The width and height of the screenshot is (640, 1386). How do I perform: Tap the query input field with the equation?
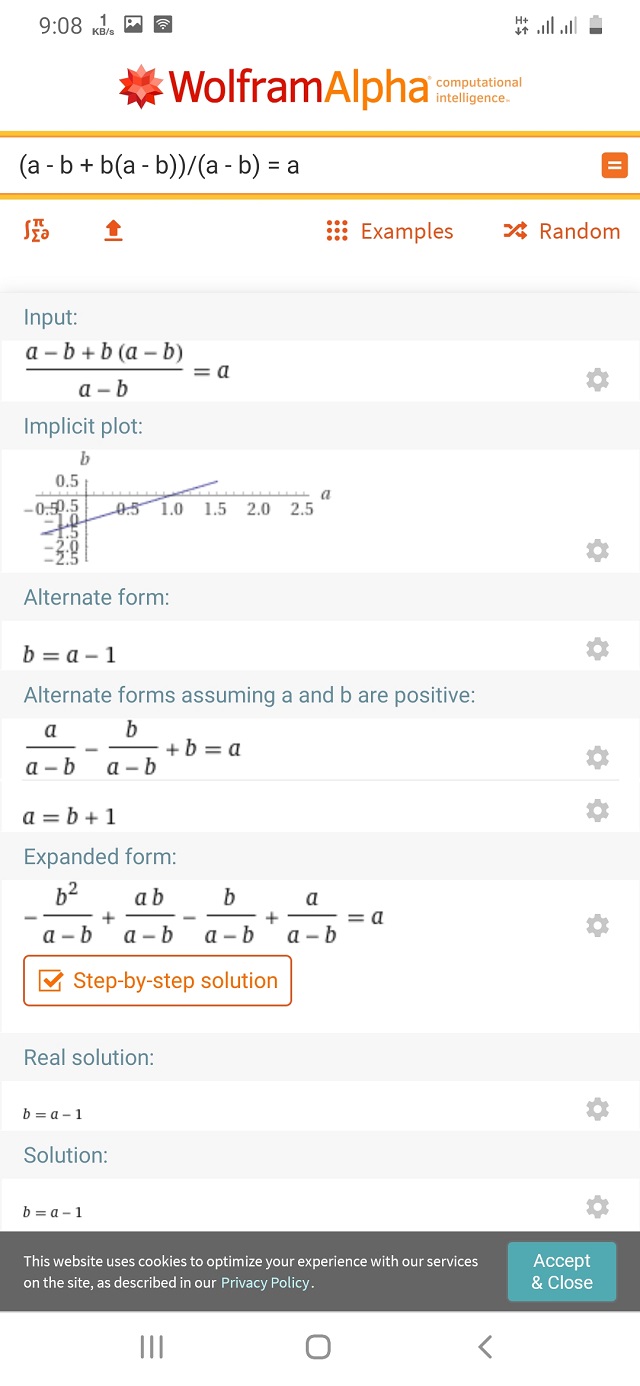pos(300,165)
